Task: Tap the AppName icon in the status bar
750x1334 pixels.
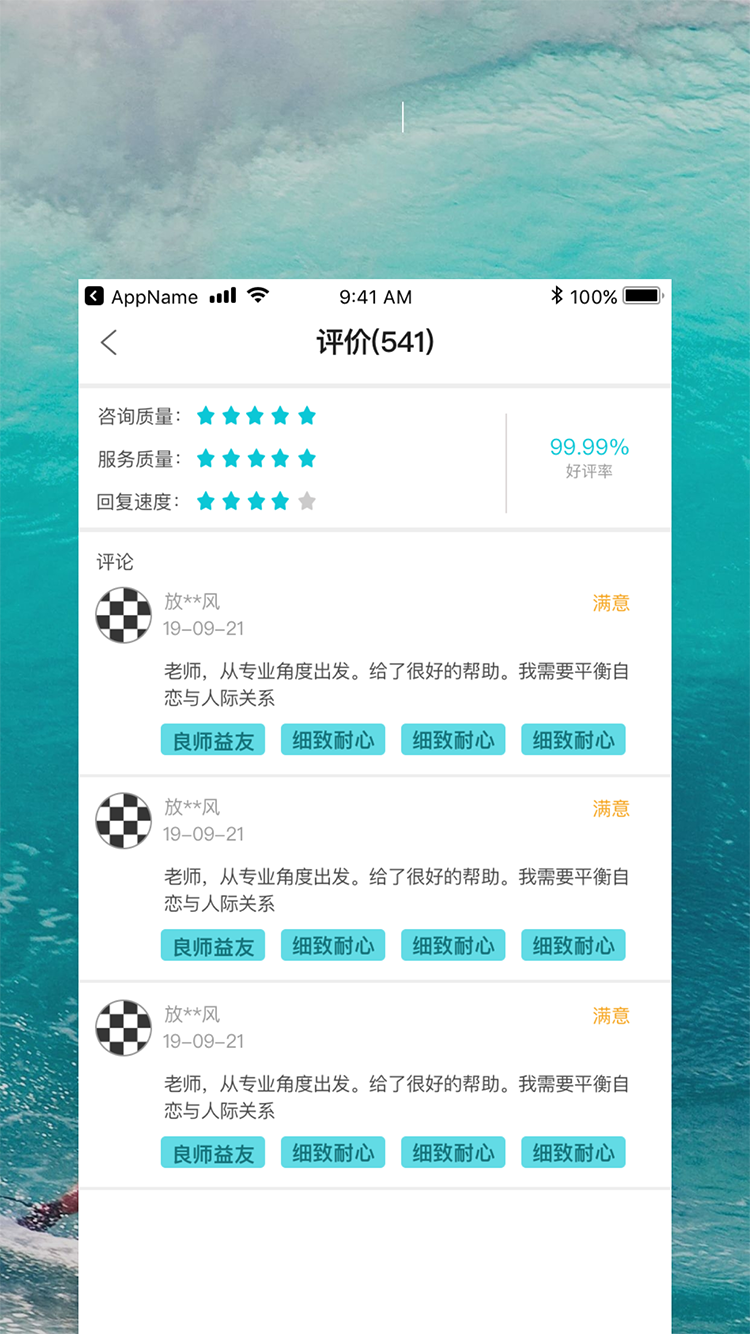Action: tap(95, 296)
